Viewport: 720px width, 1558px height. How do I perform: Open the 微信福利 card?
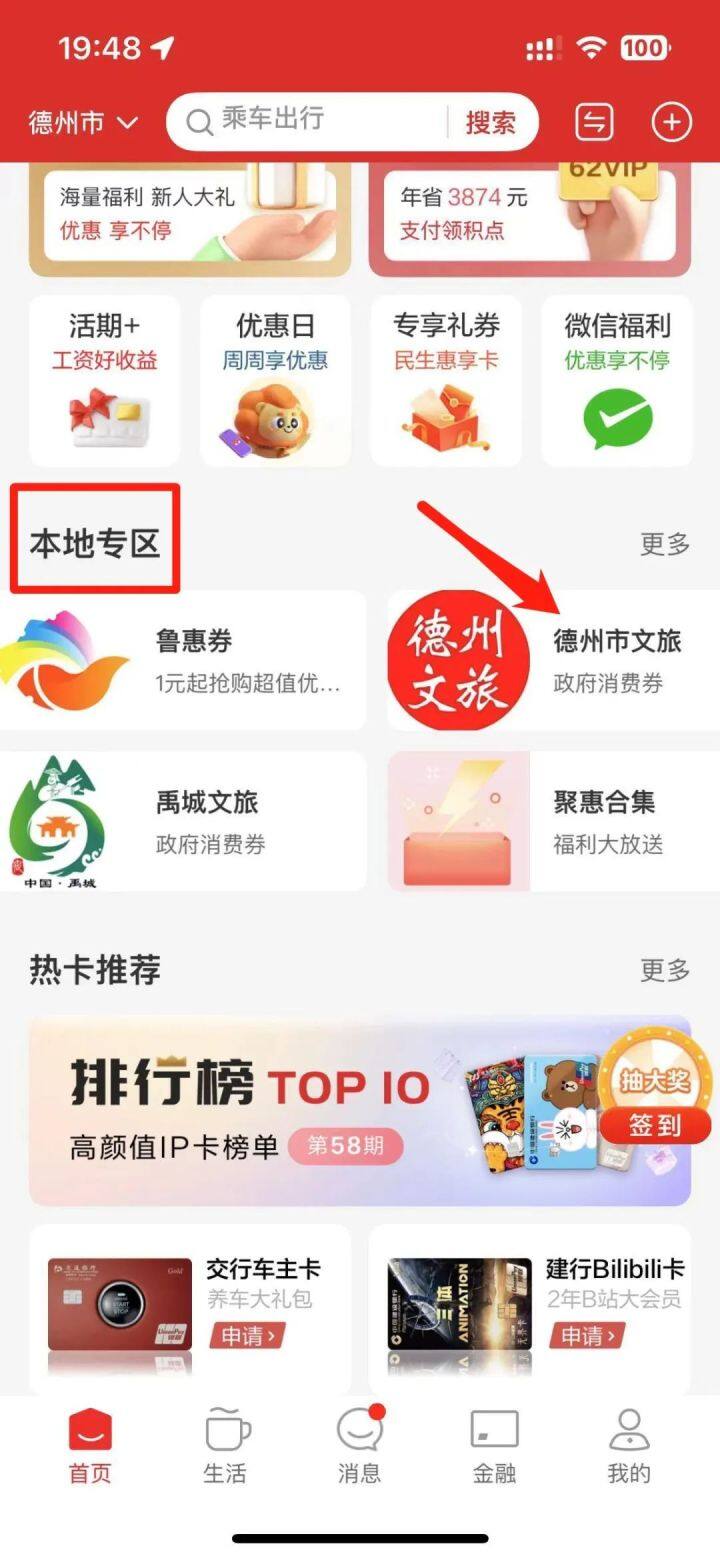click(617, 380)
